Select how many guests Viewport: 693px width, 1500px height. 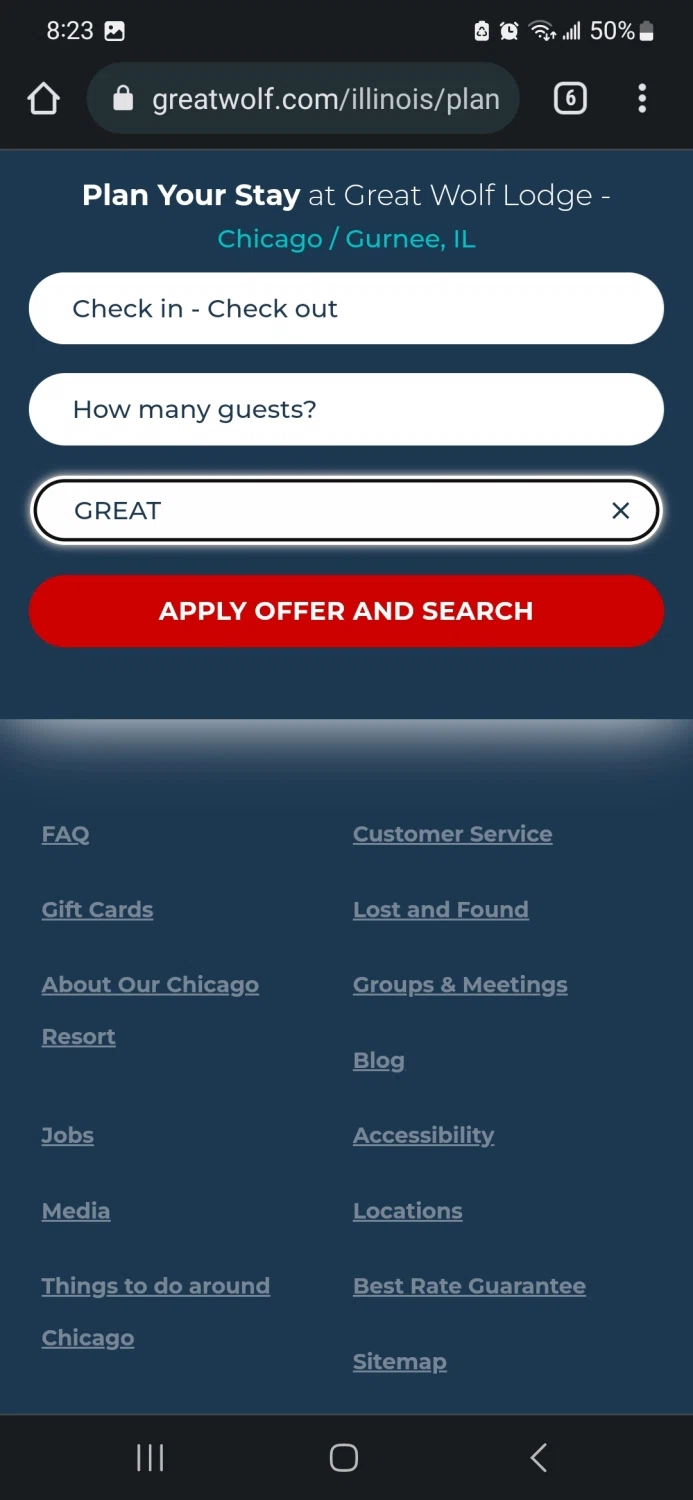point(346,410)
